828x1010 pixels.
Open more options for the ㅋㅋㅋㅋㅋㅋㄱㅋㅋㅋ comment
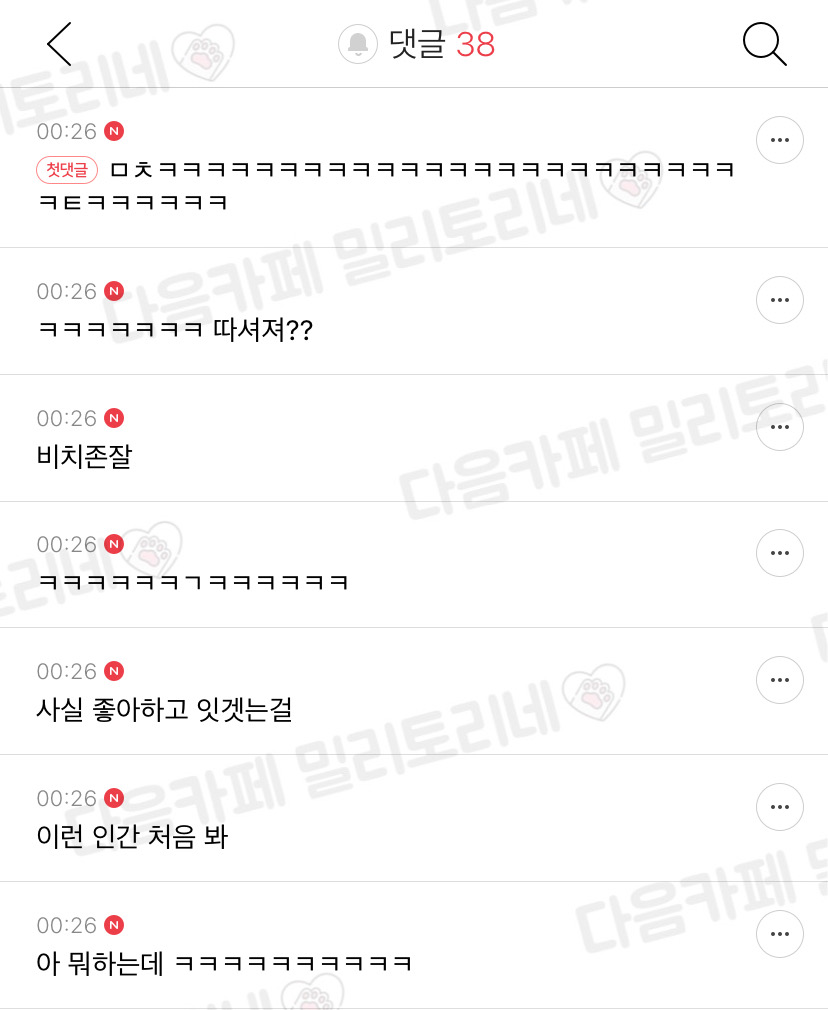780,553
